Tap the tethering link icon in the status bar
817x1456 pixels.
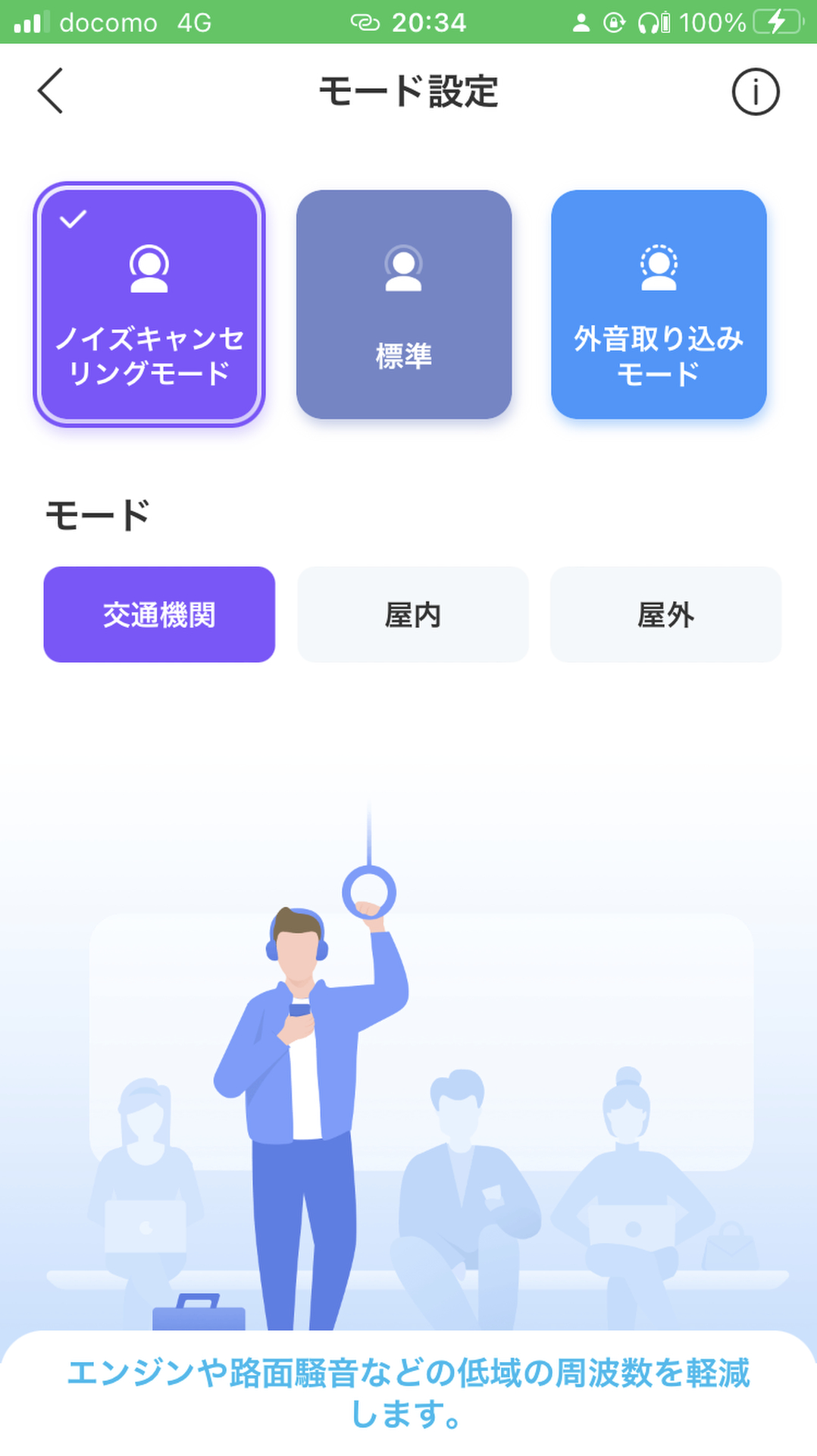tap(365, 22)
